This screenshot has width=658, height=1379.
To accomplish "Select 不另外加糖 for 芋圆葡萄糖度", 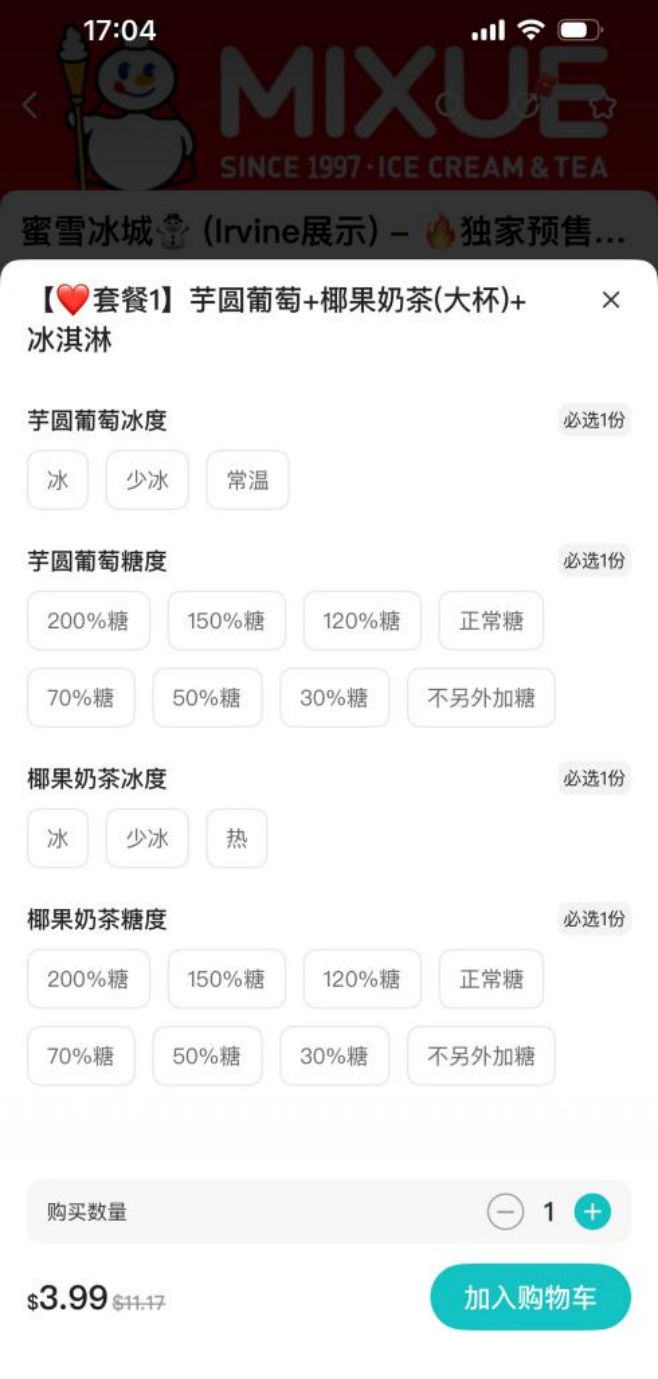I will [x=481, y=698].
